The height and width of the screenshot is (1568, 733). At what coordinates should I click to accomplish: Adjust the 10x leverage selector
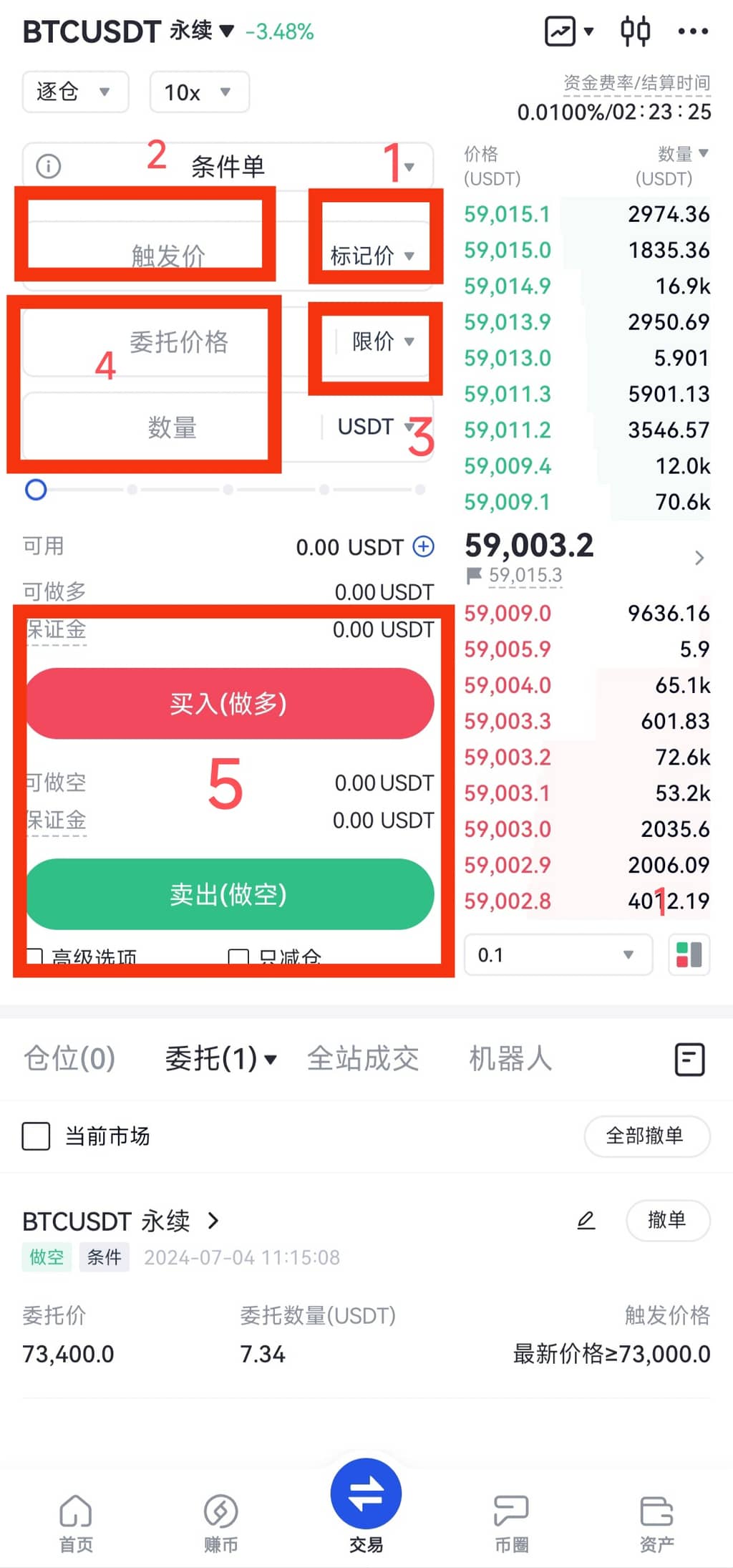pyautogui.click(x=198, y=92)
